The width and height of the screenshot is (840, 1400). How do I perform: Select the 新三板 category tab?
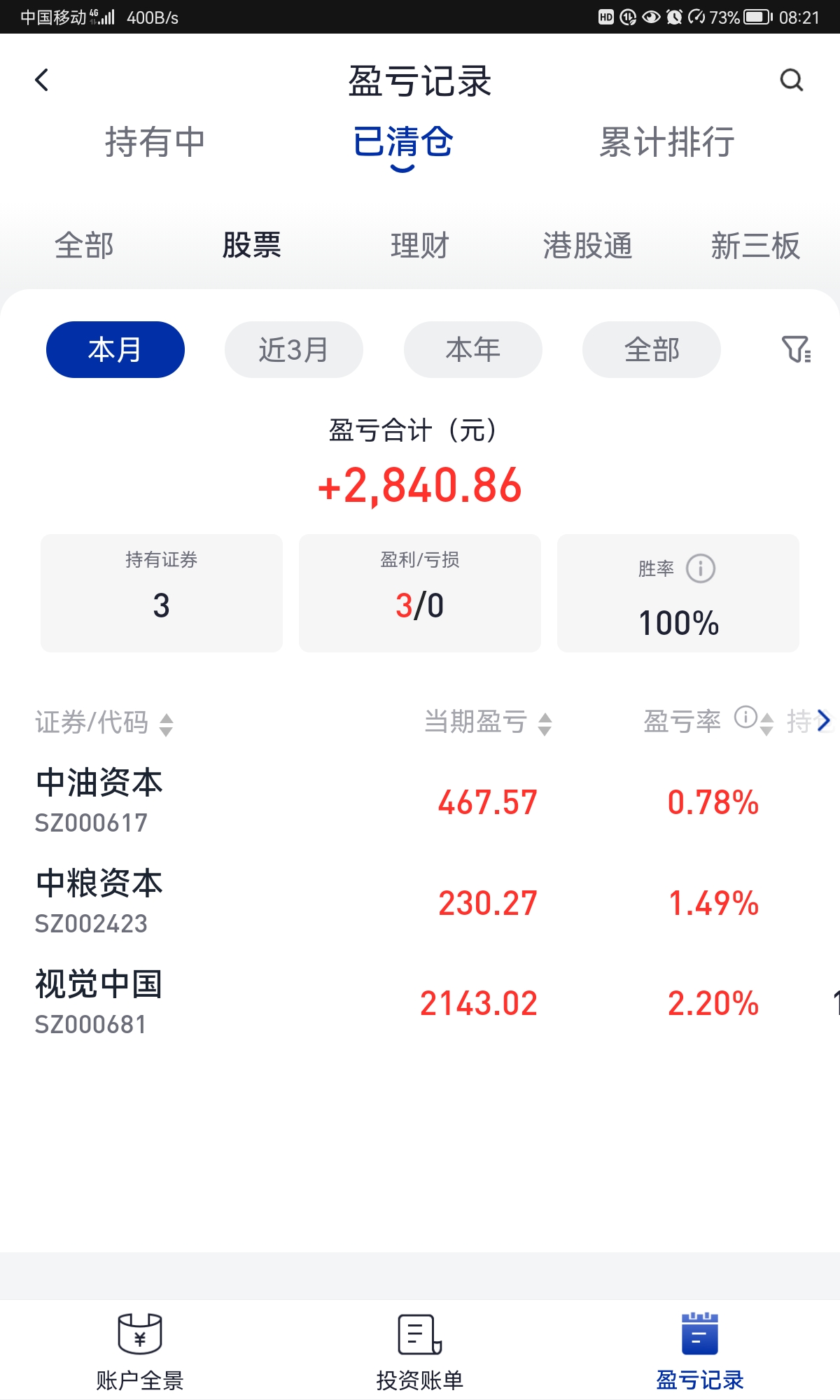click(755, 246)
